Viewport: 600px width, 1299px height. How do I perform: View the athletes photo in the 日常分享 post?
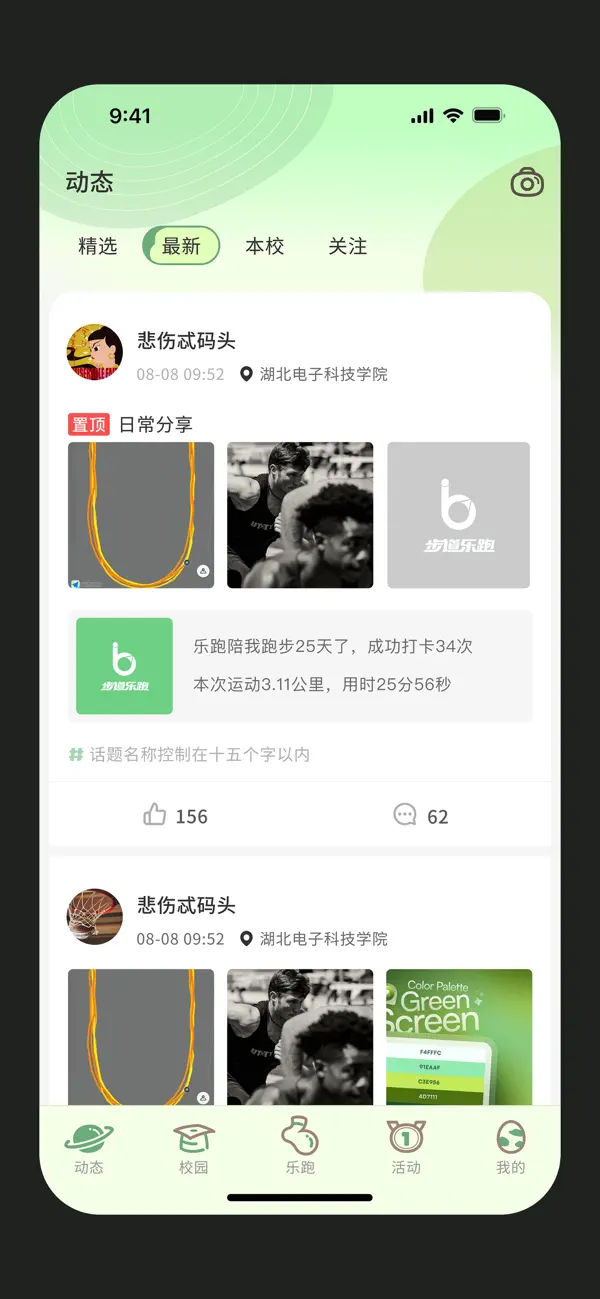coord(300,515)
